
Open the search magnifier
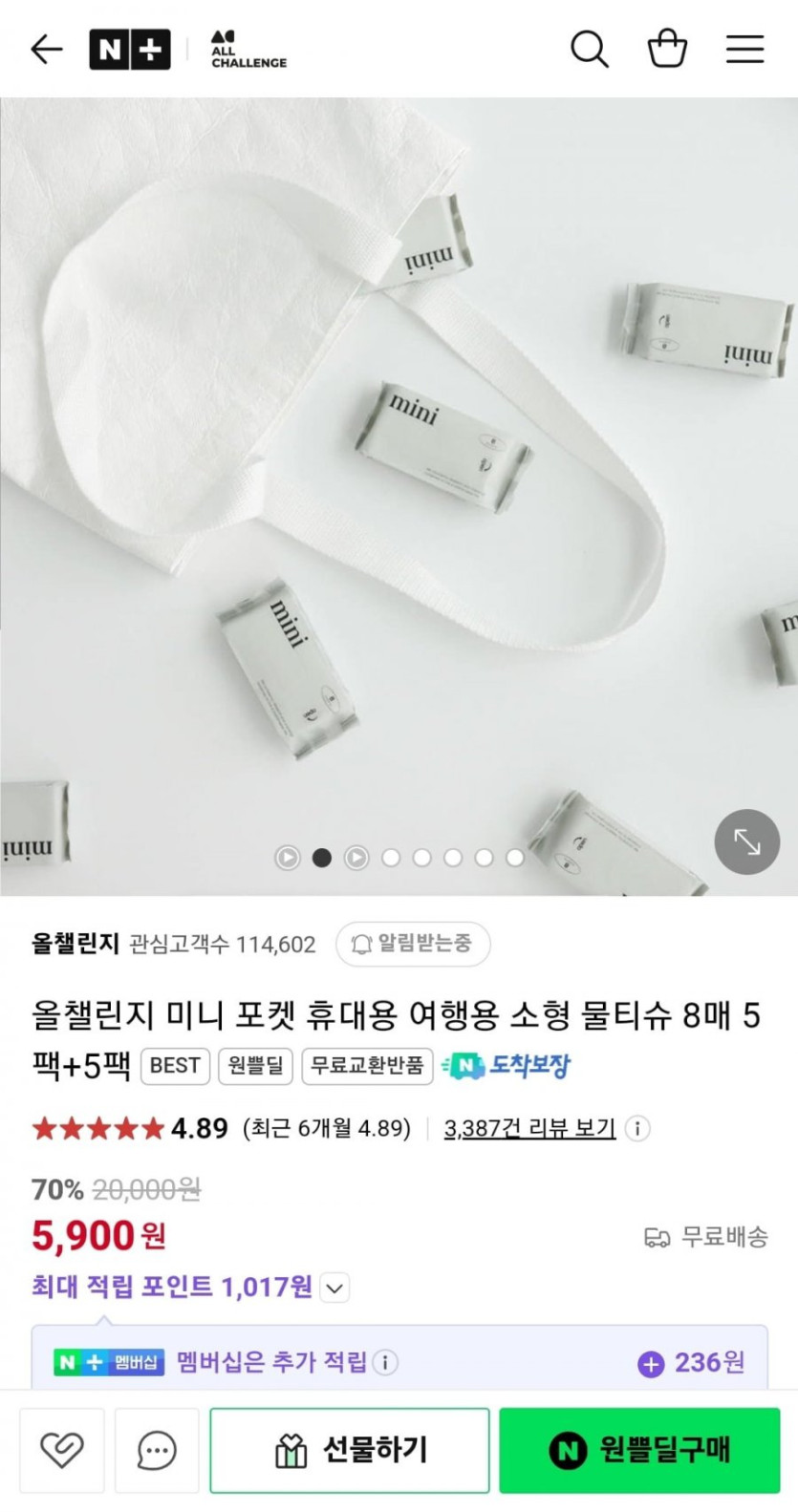coord(589,49)
